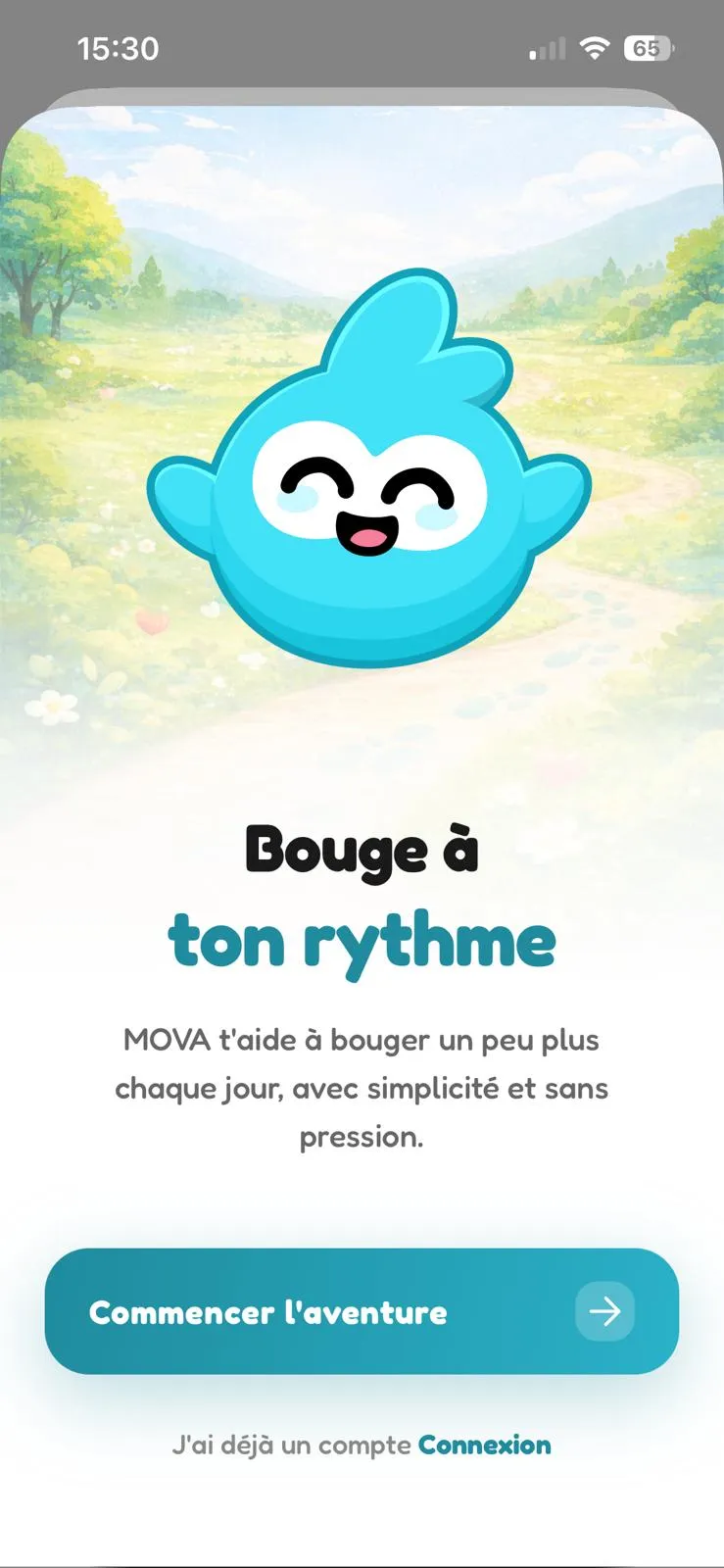Tap the description paragraph about MOVA
Viewport: 724px width, 1568px height.
point(362,1088)
